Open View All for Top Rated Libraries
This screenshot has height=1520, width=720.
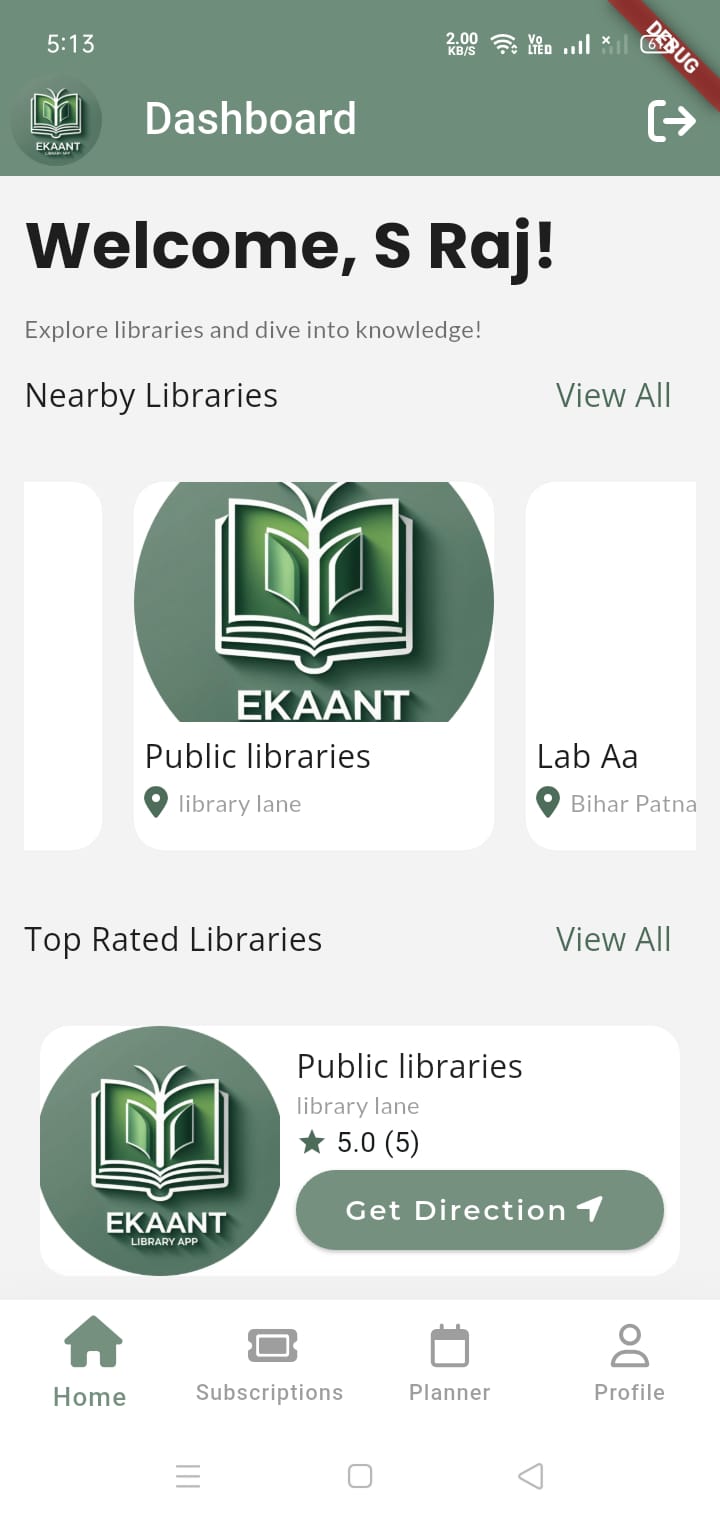coord(613,939)
